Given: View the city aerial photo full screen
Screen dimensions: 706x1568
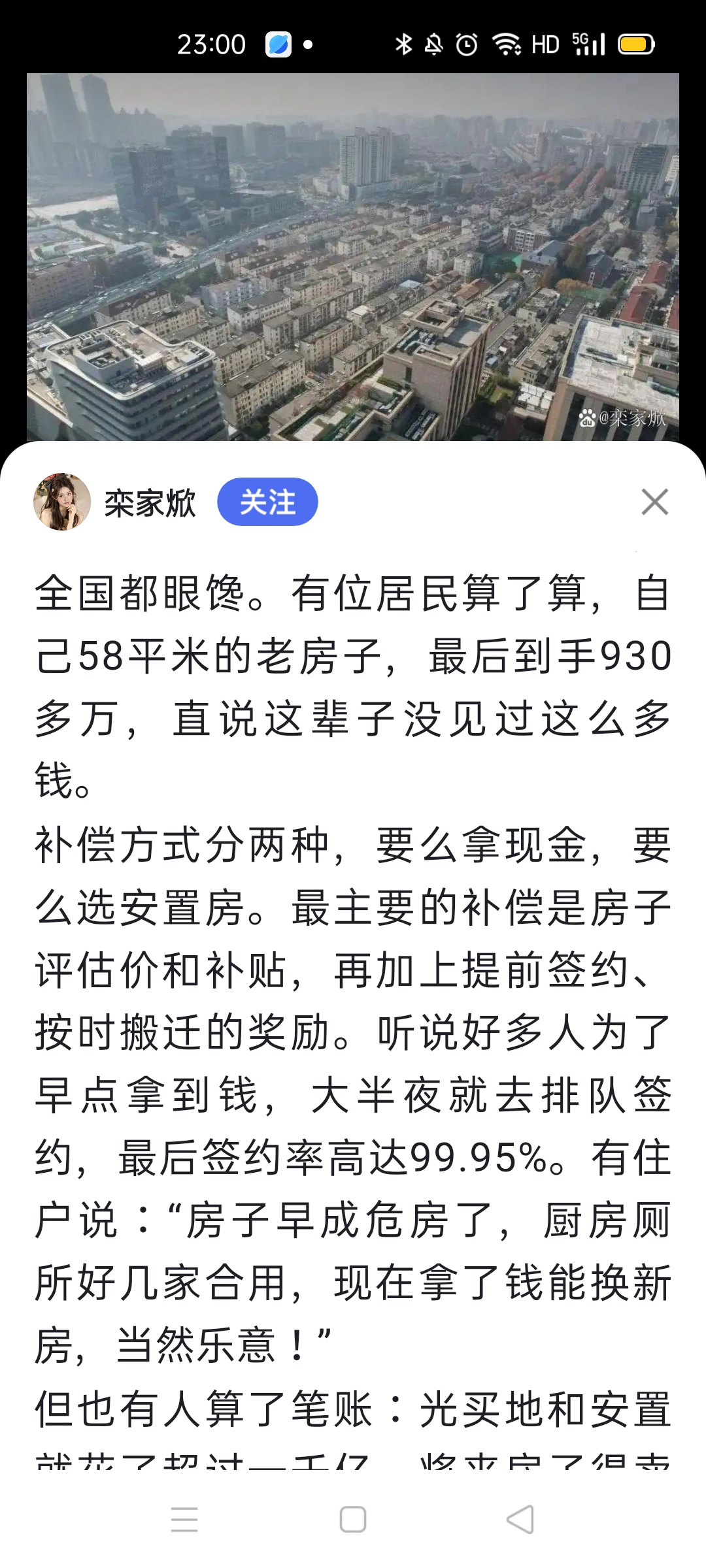Looking at the screenshot, I should point(353,256).
